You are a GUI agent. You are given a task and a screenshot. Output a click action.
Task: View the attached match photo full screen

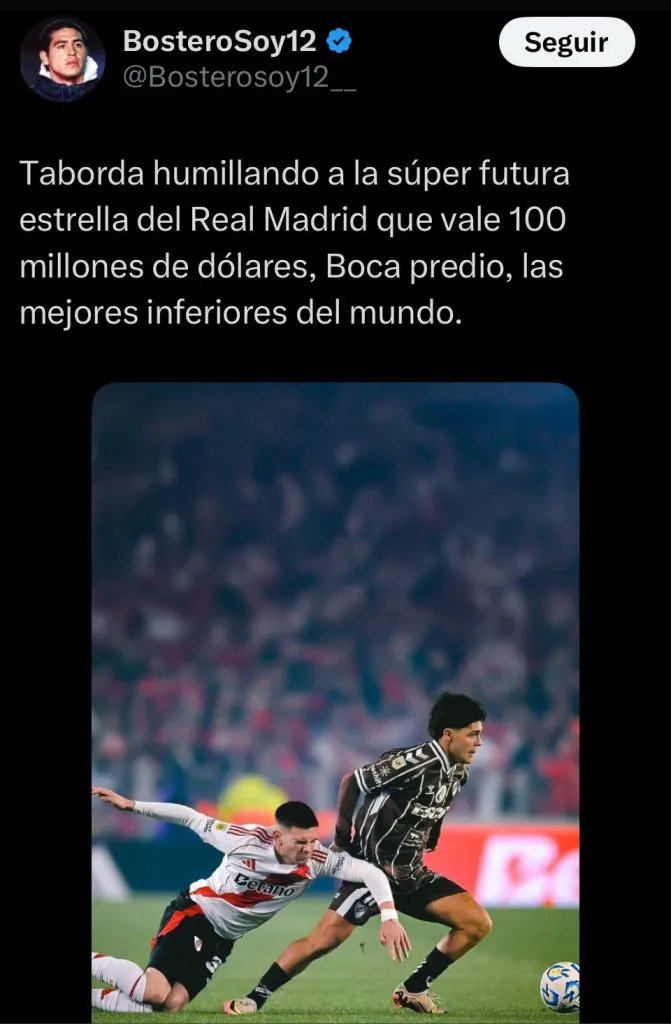pyautogui.click(x=335, y=700)
